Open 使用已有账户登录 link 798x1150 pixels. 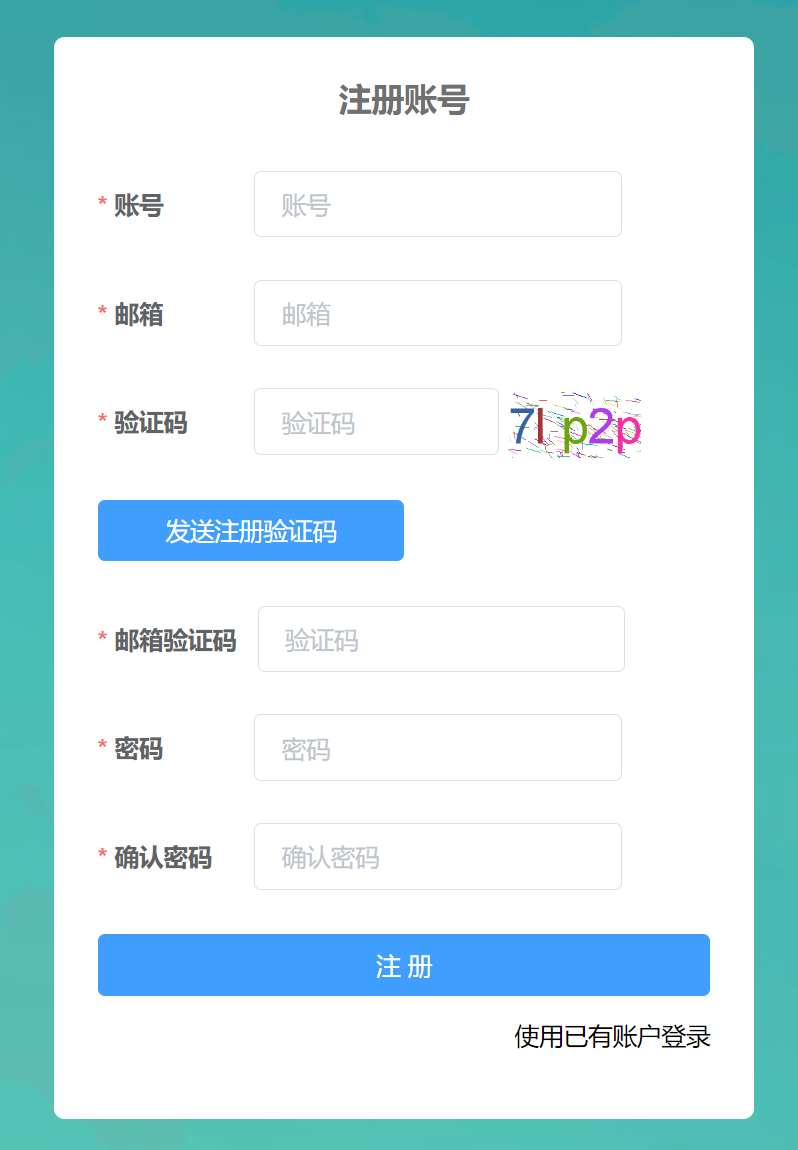(x=612, y=1037)
